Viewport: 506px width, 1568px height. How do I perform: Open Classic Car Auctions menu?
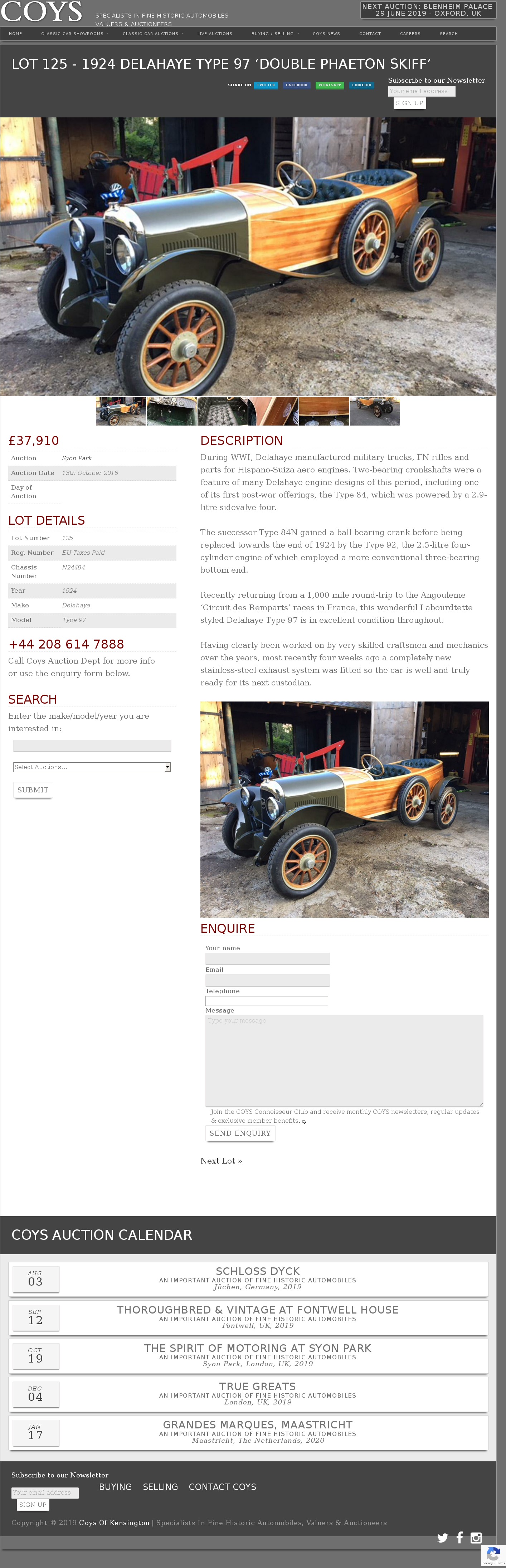pos(151,34)
